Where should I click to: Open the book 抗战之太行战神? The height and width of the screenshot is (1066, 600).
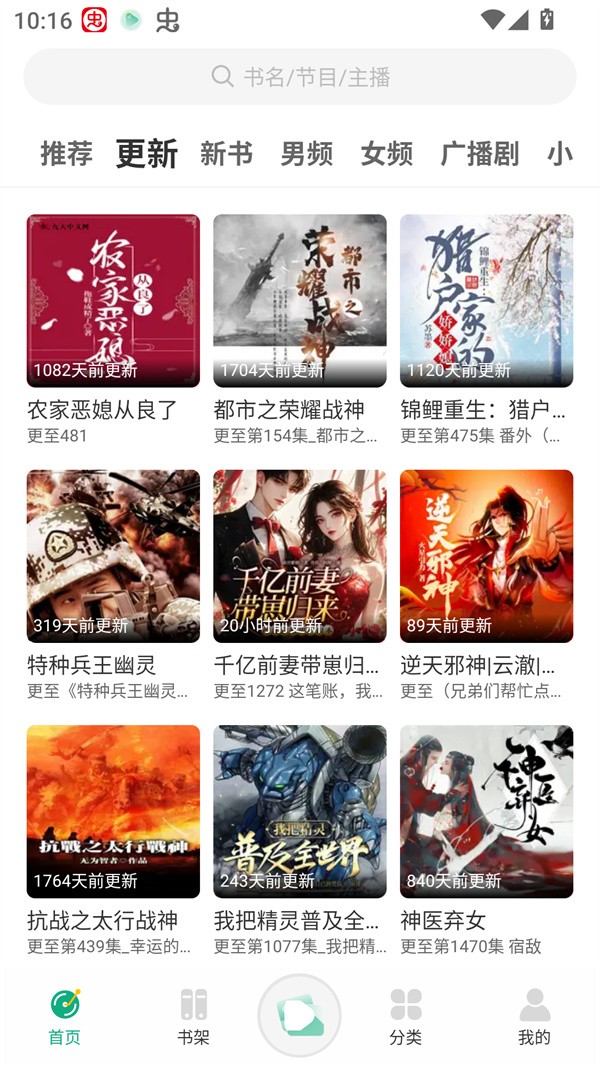[113, 811]
